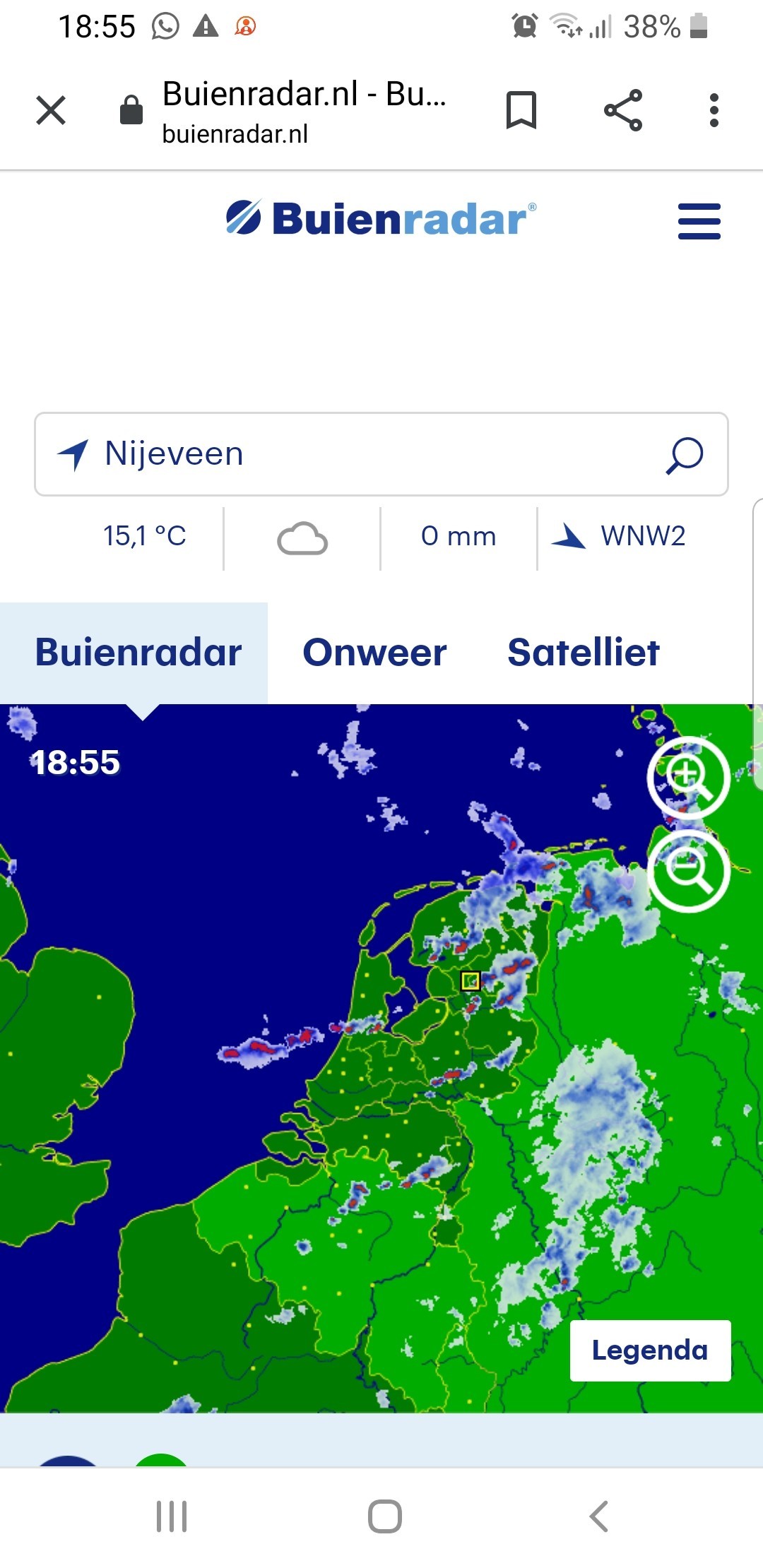Switch to the Onweer tab
The image size is (763, 1568).
click(x=374, y=652)
